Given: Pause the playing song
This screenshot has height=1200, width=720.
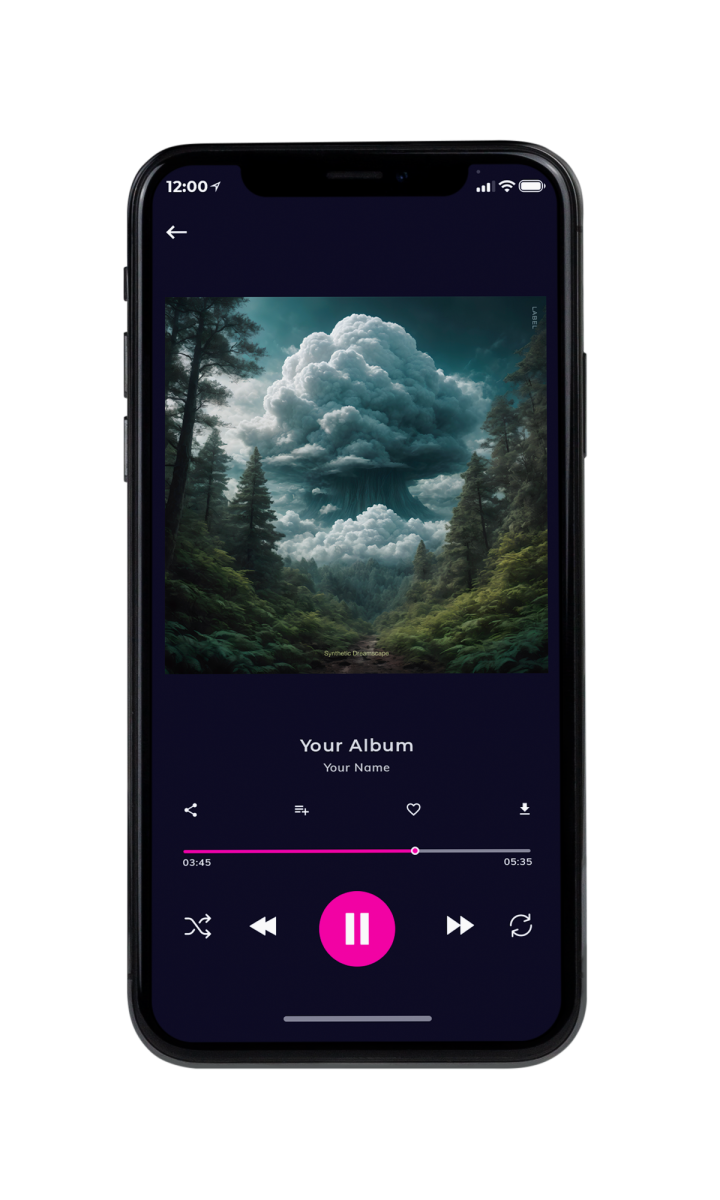Looking at the screenshot, I should (x=357, y=928).
